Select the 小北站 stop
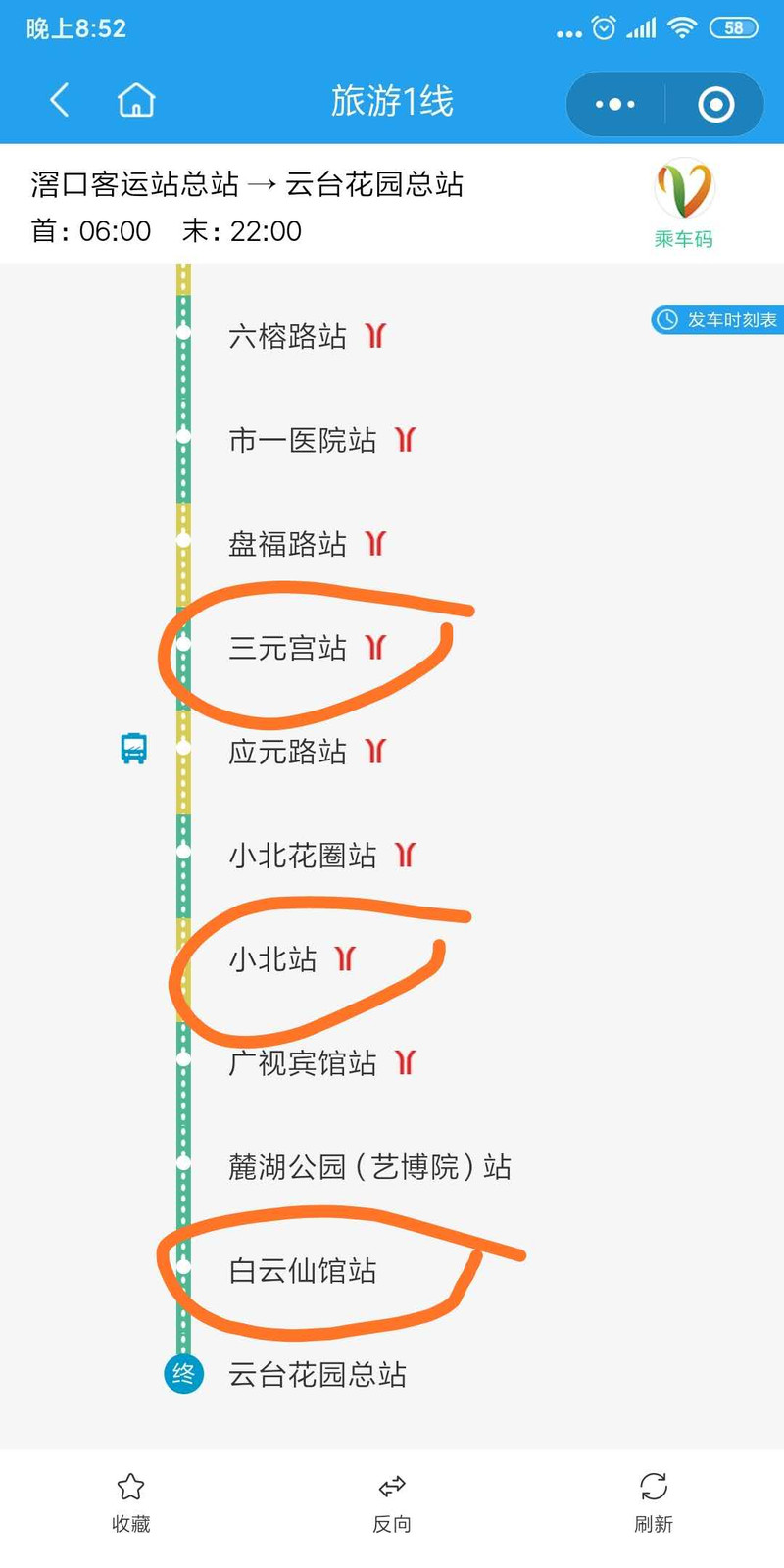Viewport: 784px width, 1568px height. [x=272, y=958]
